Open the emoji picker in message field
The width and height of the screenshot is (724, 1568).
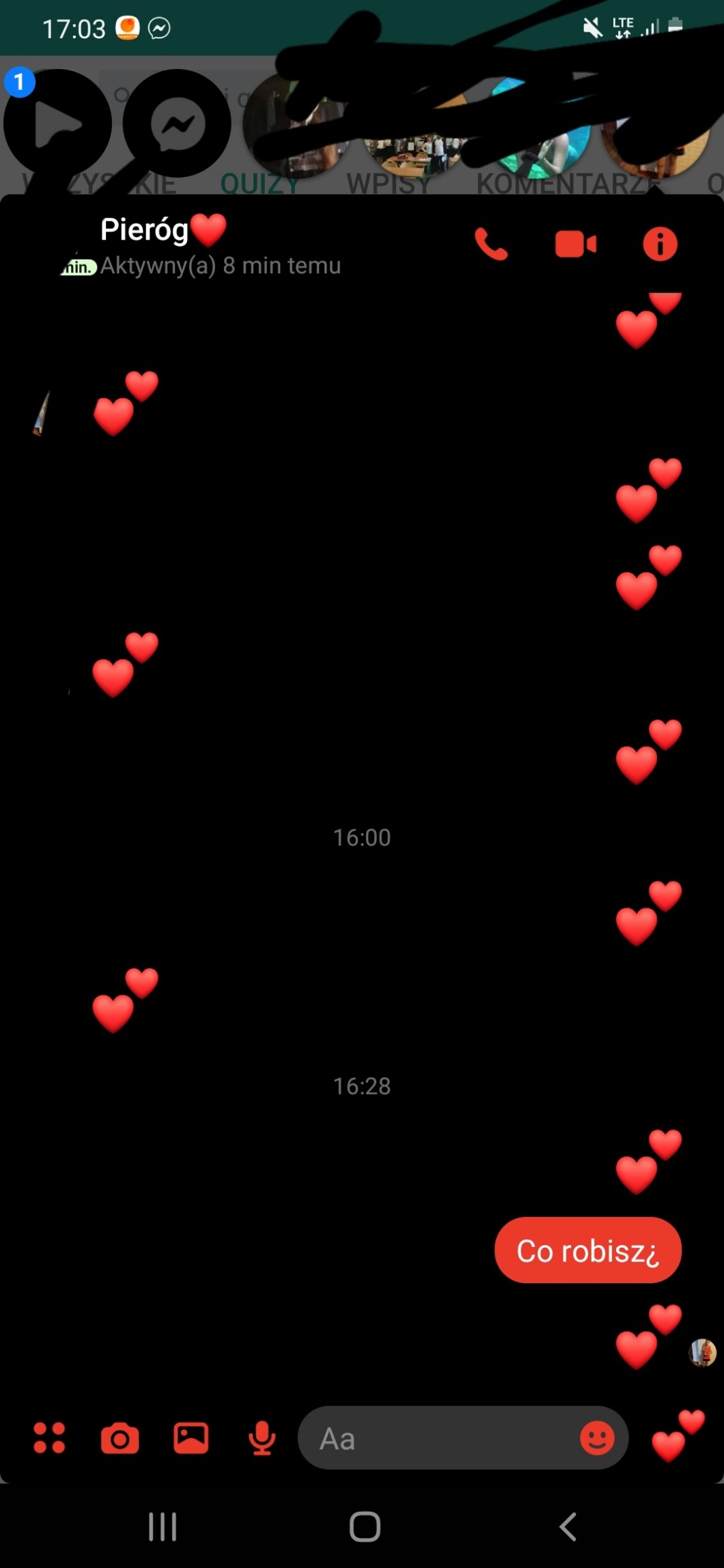click(596, 1438)
